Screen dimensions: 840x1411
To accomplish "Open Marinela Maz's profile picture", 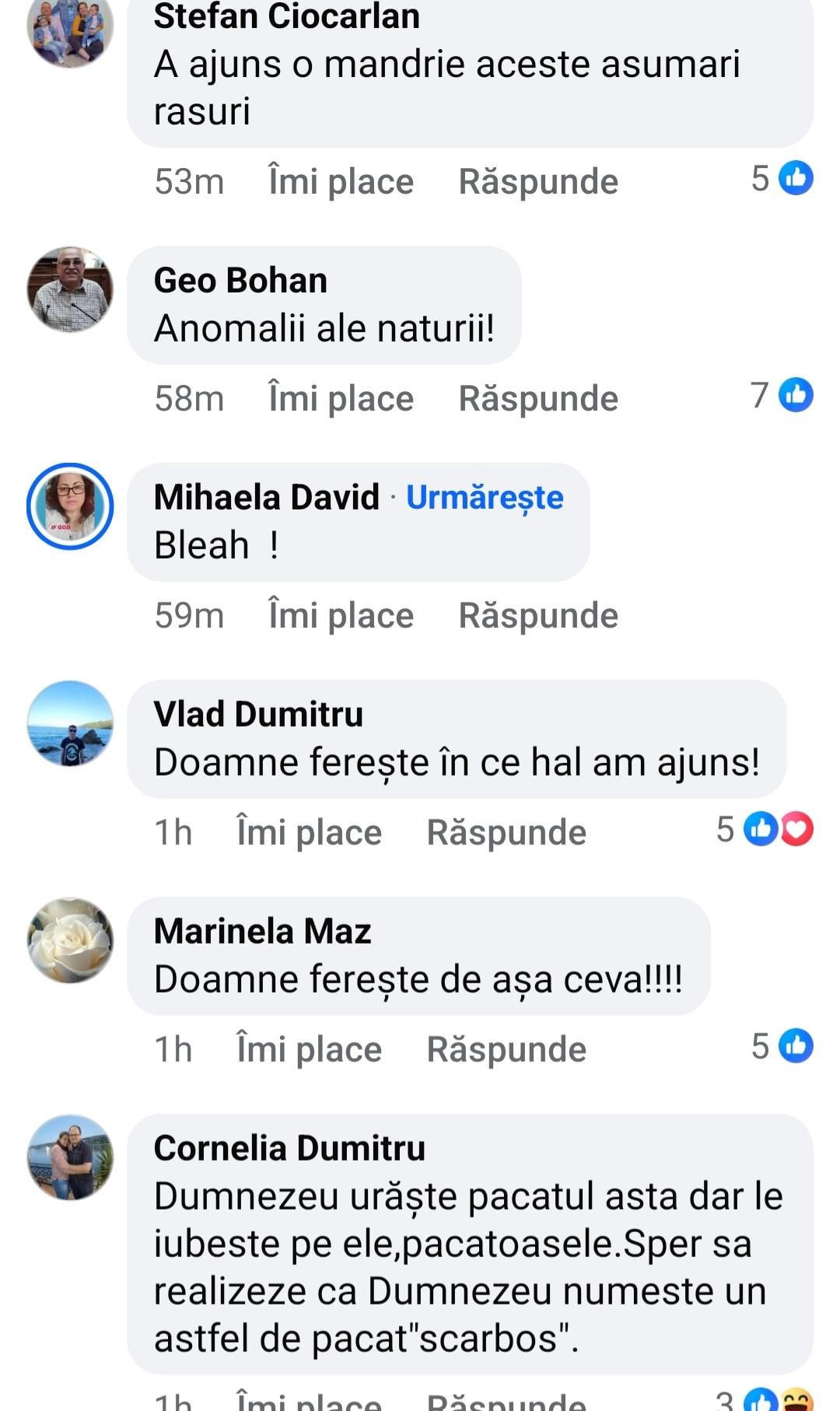I will (70, 940).
